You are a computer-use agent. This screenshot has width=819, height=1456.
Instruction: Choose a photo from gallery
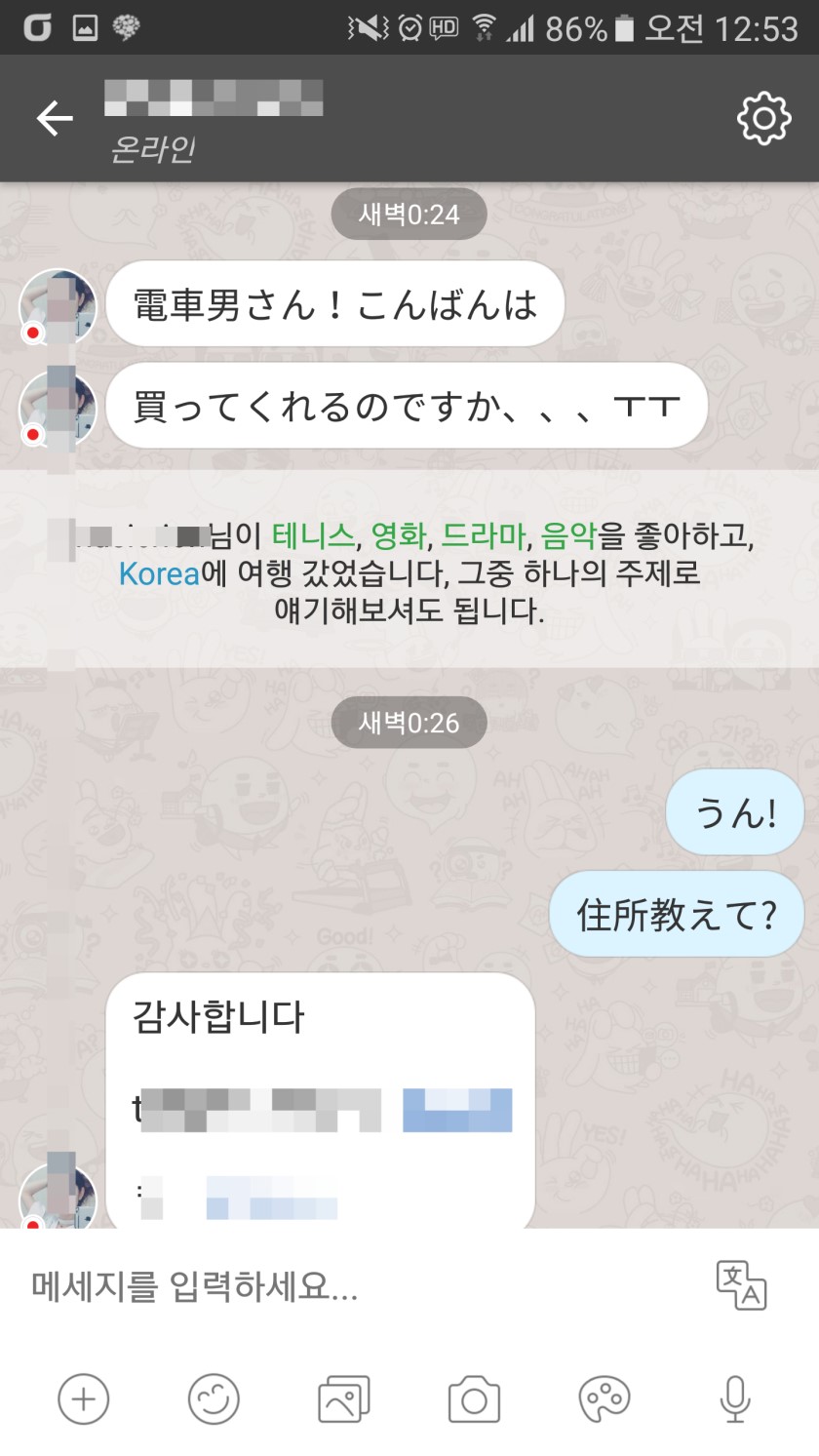(x=344, y=1399)
